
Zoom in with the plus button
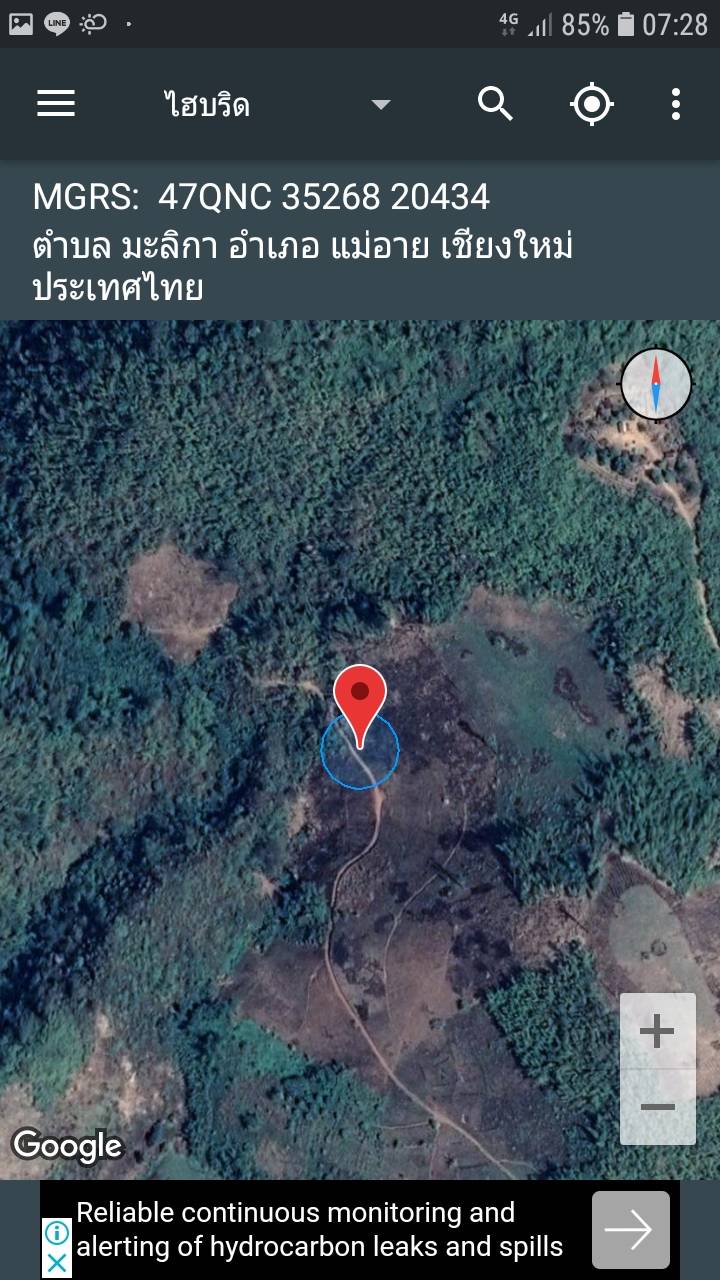point(657,1032)
